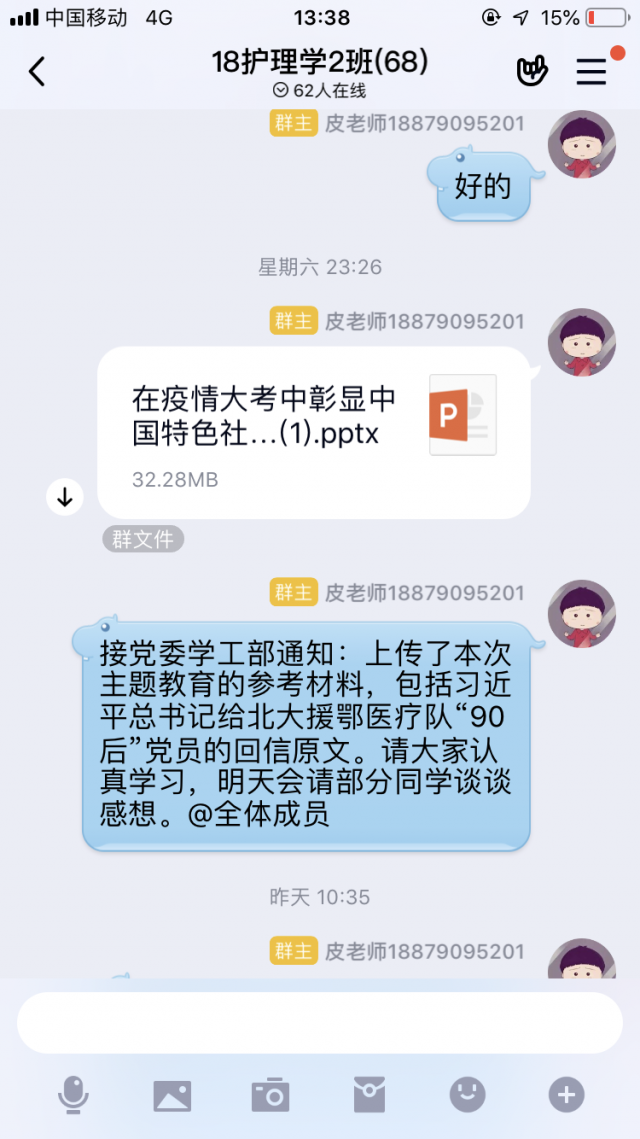The width and height of the screenshot is (640, 1139).
Task: View 皮老师's avatar beside the pptx file
Action: point(581,342)
